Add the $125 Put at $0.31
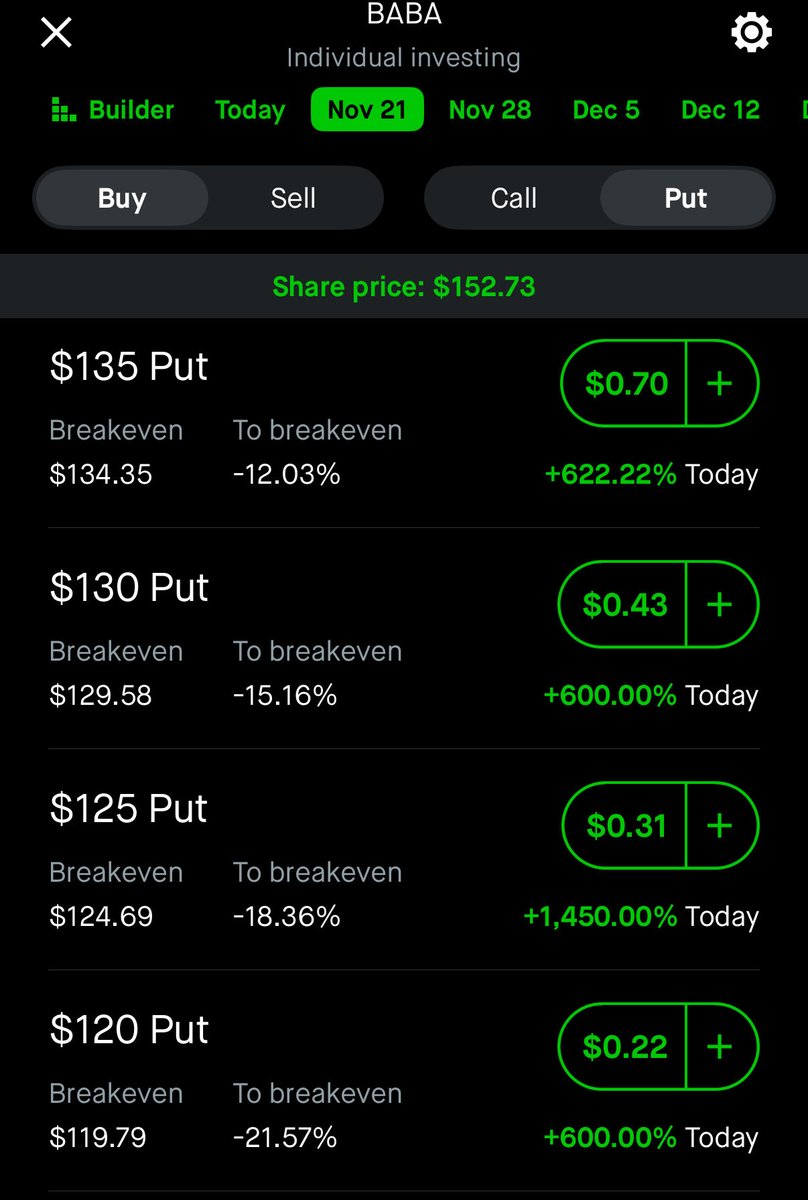Image resolution: width=808 pixels, height=1200 pixels. tap(719, 826)
